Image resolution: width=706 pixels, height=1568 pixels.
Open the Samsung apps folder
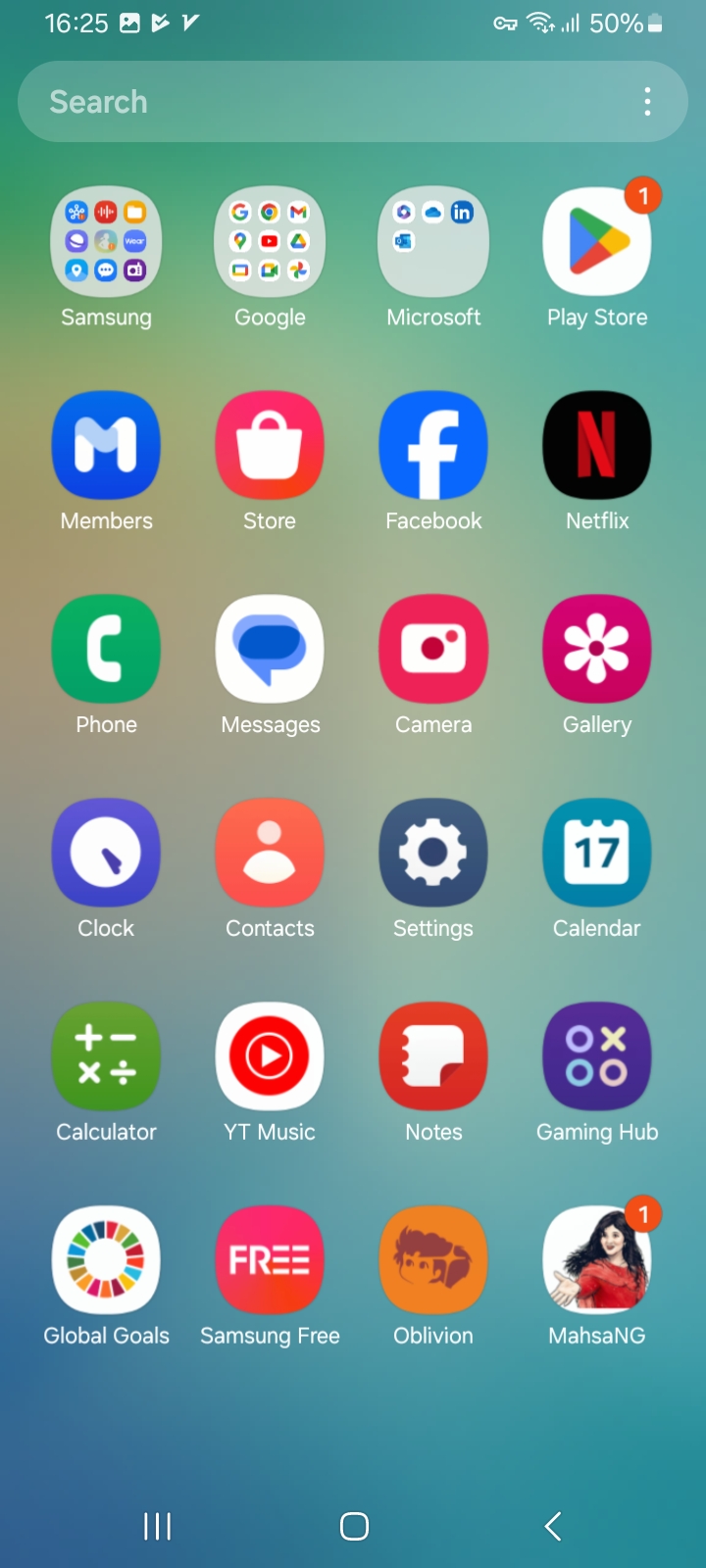pyautogui.click(x=106, y=242)
